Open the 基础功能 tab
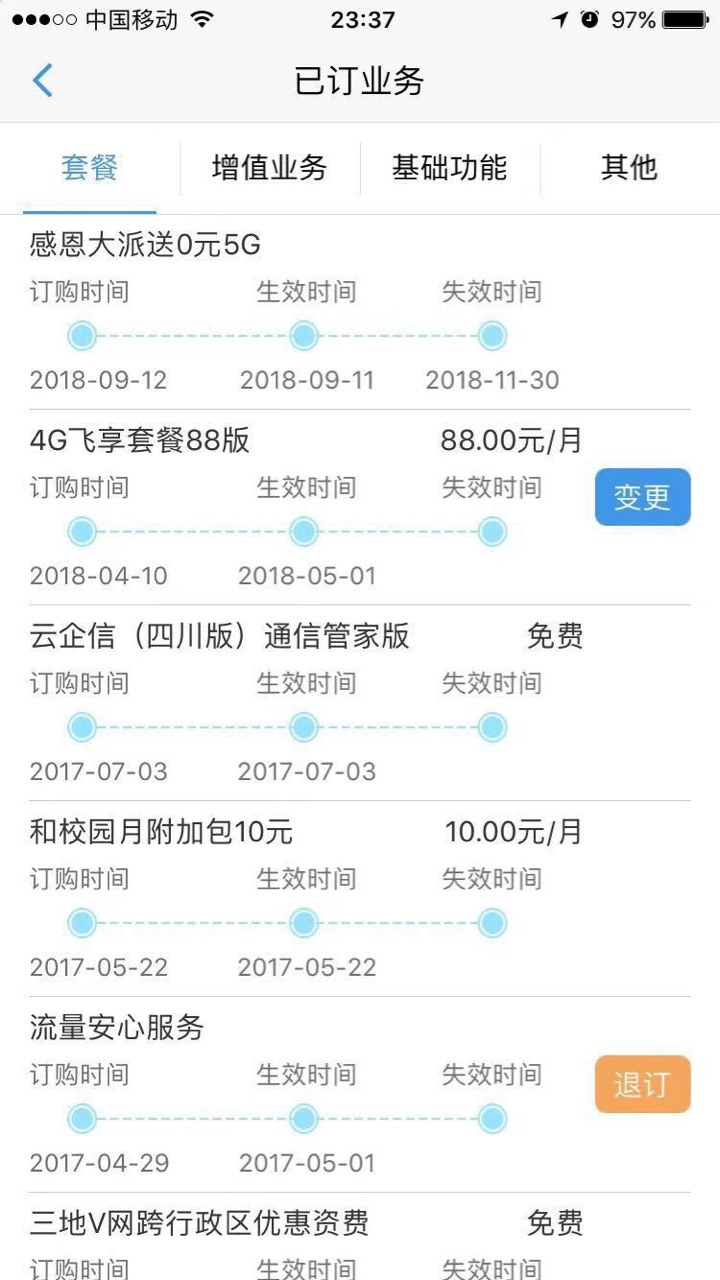The height and width of the screenshot is (1280, 720). click(x=449, y=168)
